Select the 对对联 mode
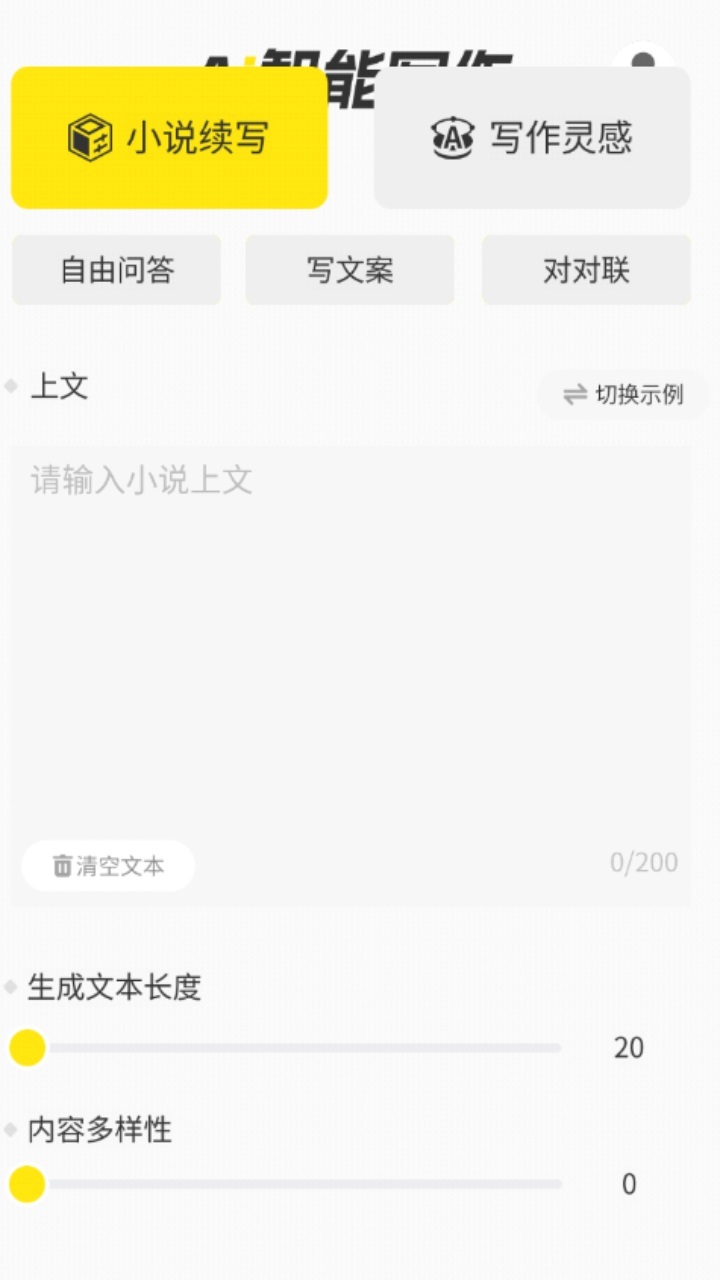The image size is (720, 1280). pos(585,270)
